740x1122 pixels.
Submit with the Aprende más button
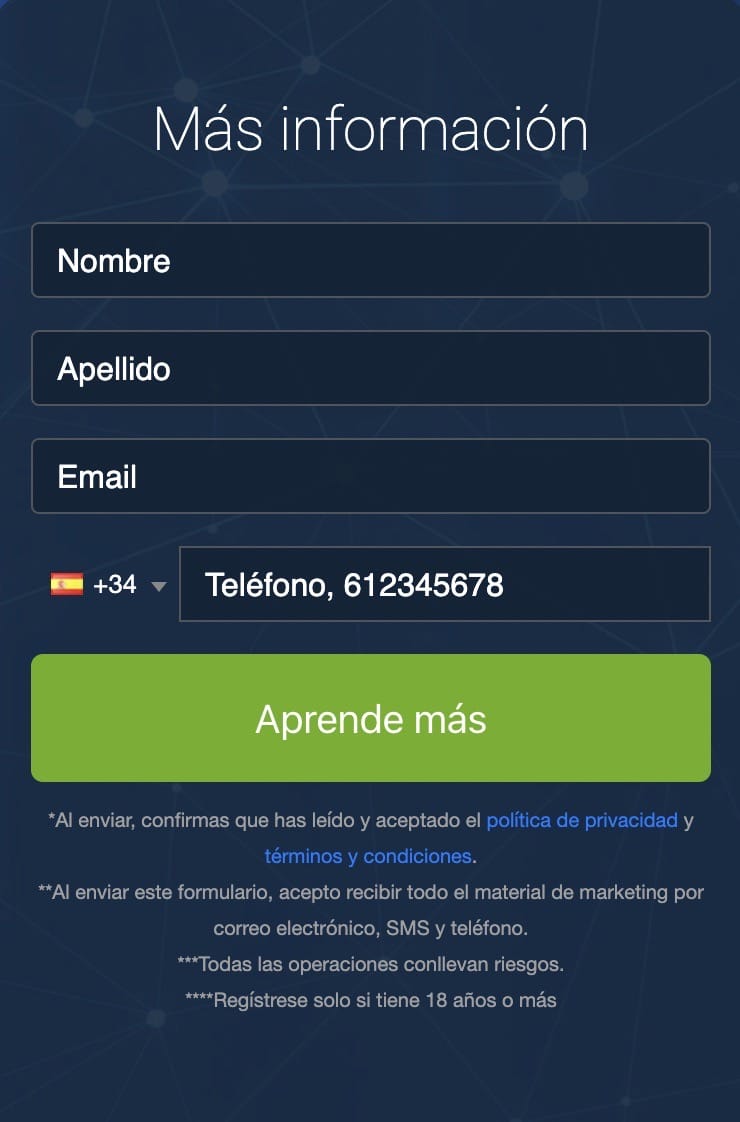click(x=370, y=718)
